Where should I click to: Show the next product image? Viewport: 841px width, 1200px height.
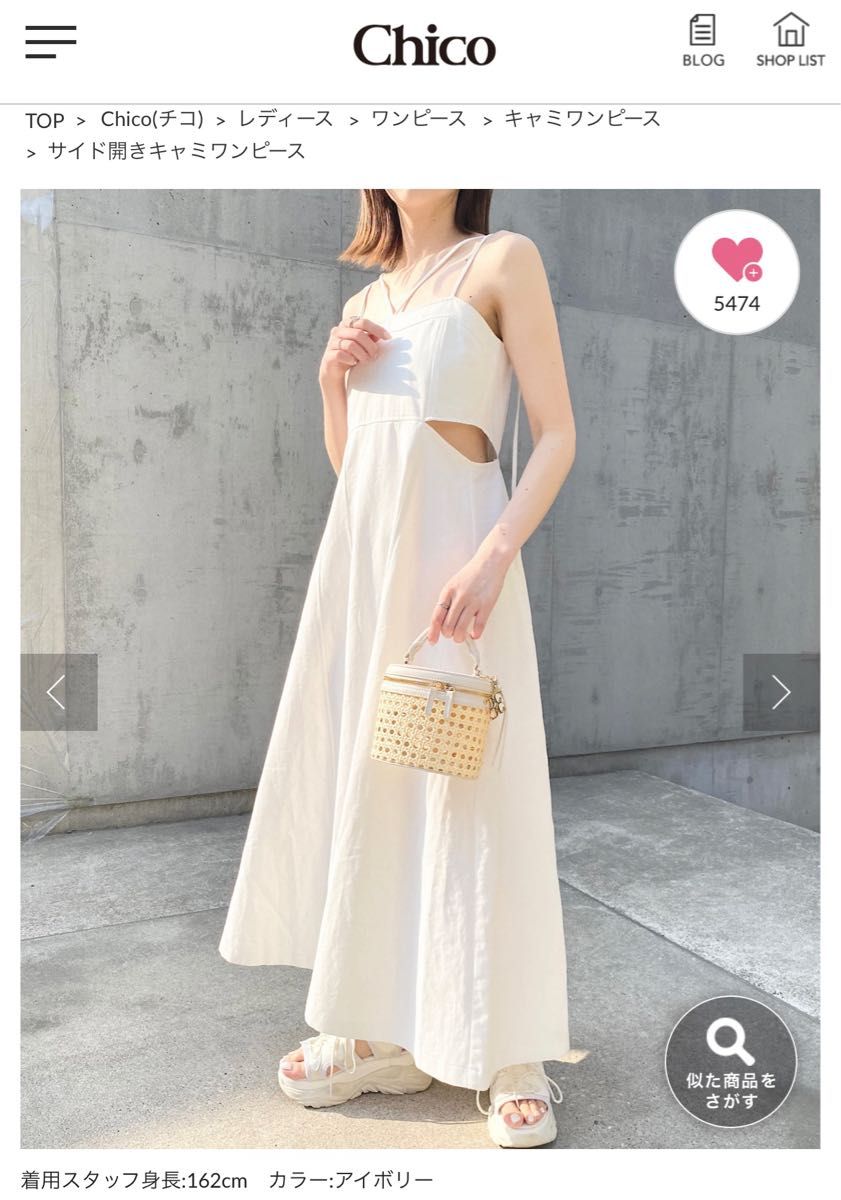pyautogui.click(x=781, y=692)
